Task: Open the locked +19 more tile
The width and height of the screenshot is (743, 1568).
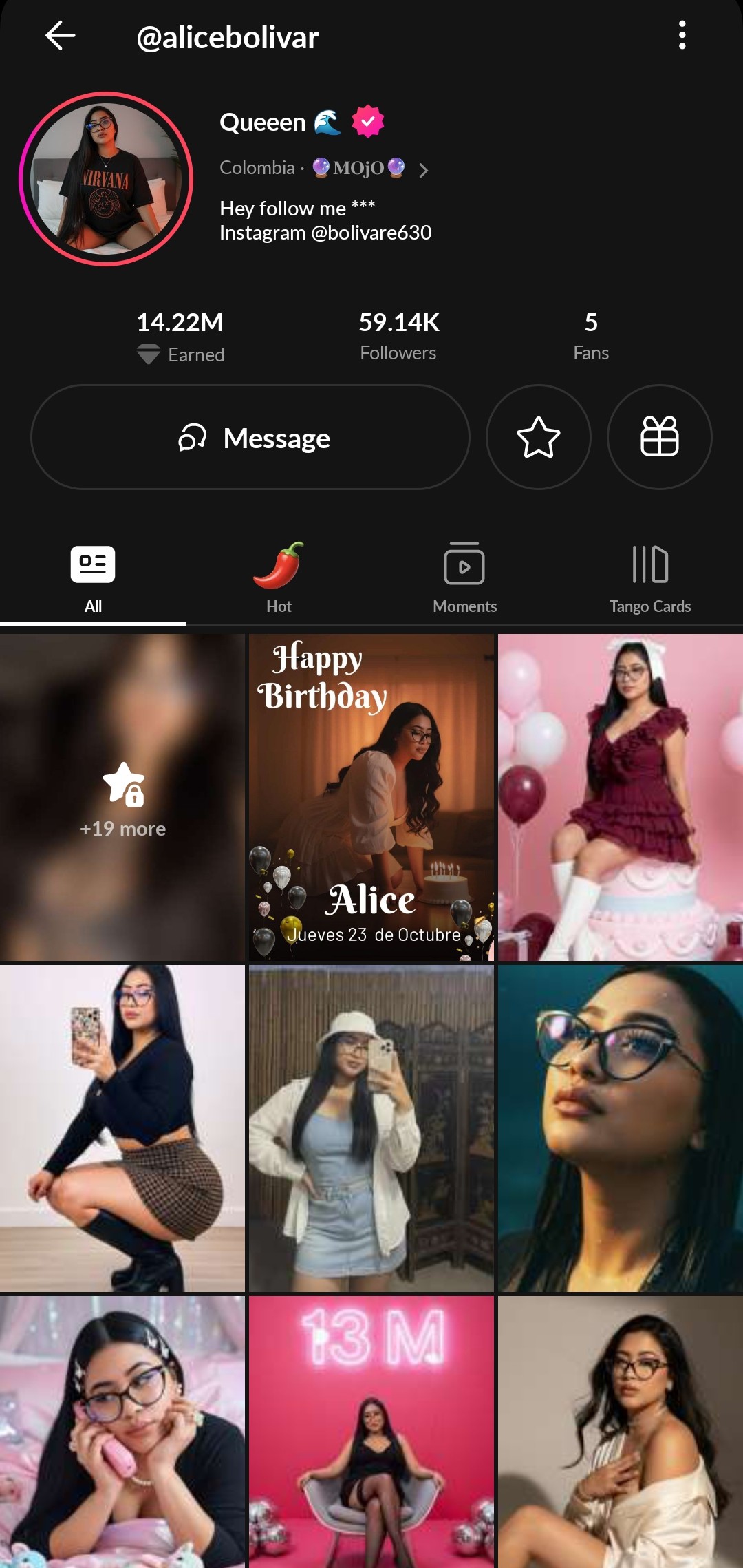Action: [122, 797]
